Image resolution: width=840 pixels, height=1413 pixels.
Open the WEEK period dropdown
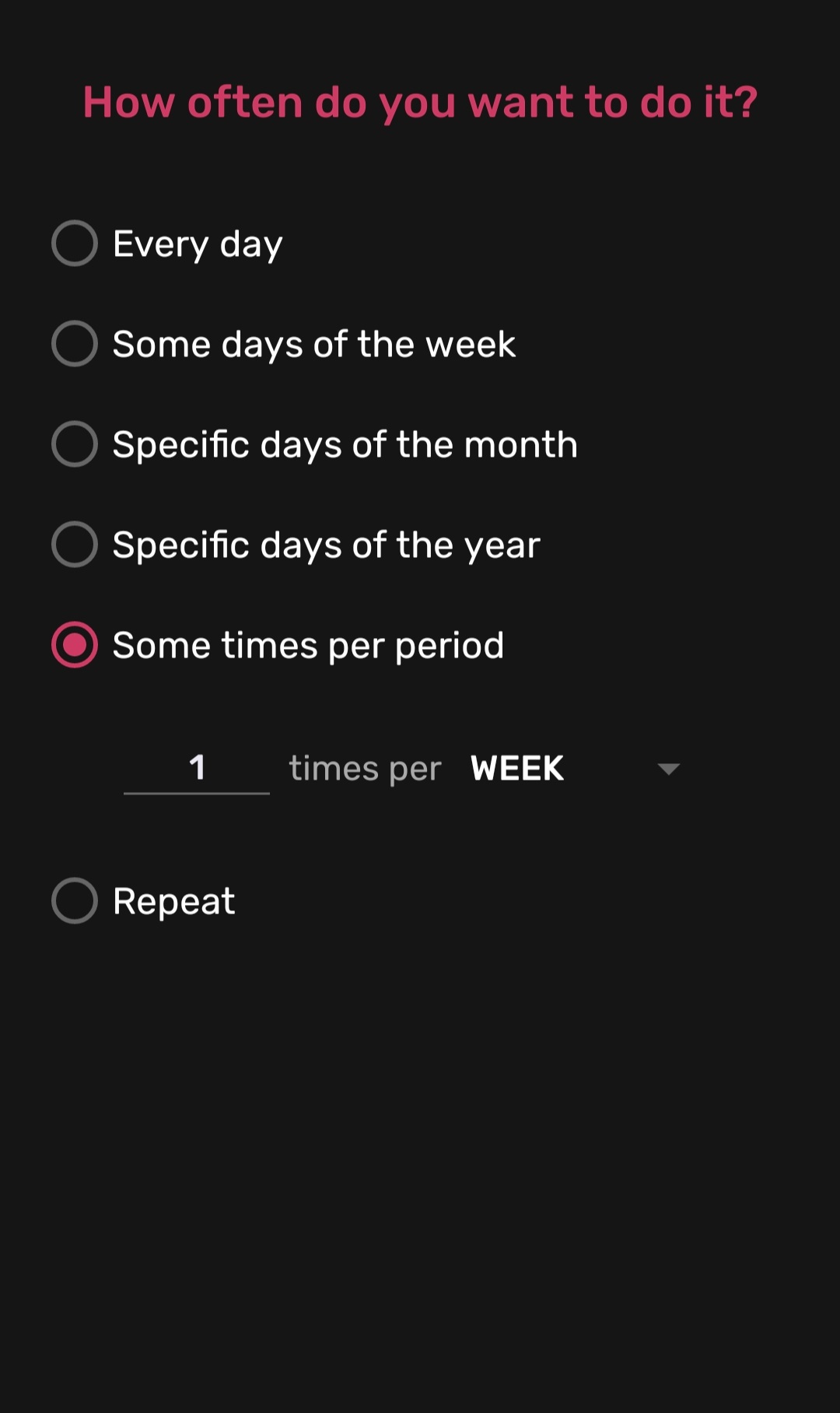click(x=576, y=769)
